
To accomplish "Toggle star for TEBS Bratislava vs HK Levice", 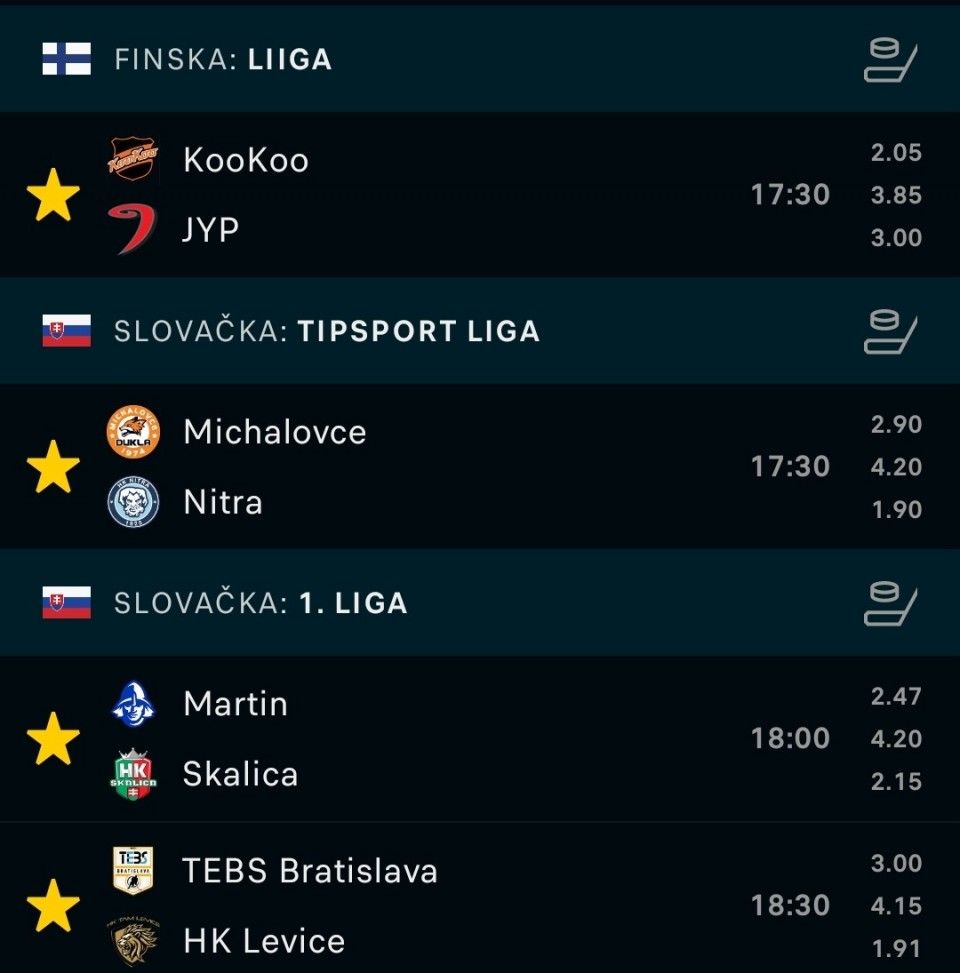I will [x=53, y=906].
